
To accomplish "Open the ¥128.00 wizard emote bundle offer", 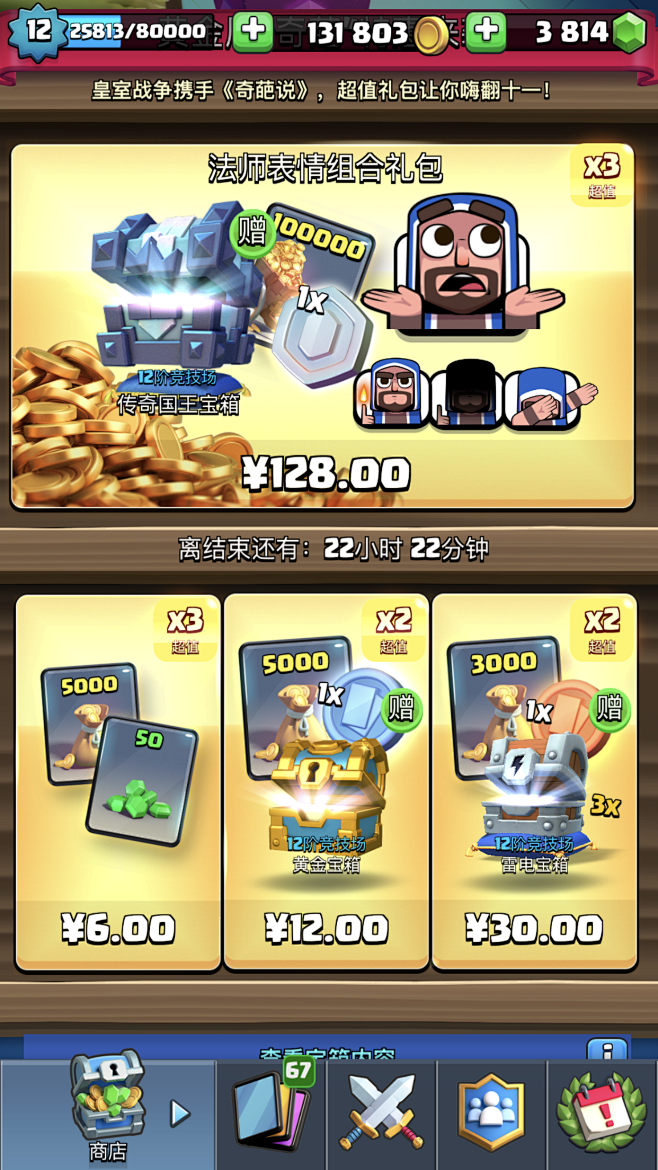I will pyautogui.click(x=322, y=326).
